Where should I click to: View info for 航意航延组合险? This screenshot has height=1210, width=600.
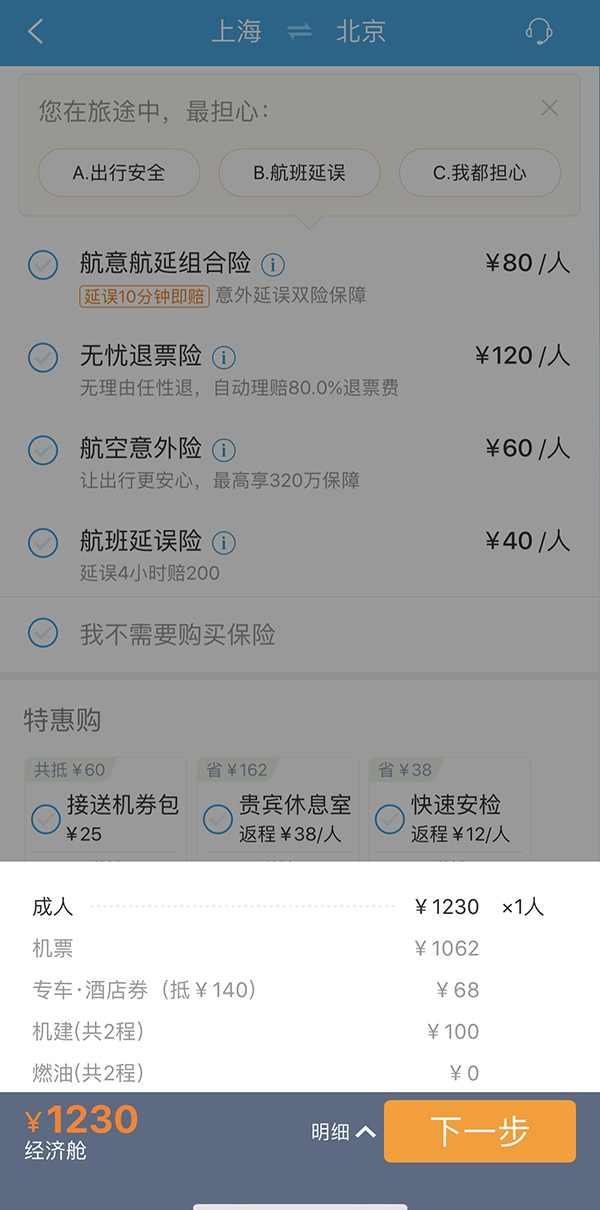point(273,265)
